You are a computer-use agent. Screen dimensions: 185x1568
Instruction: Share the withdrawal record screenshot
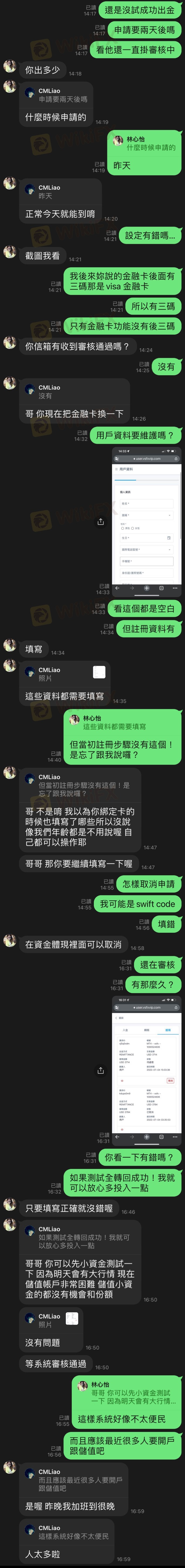[100, 1070]
